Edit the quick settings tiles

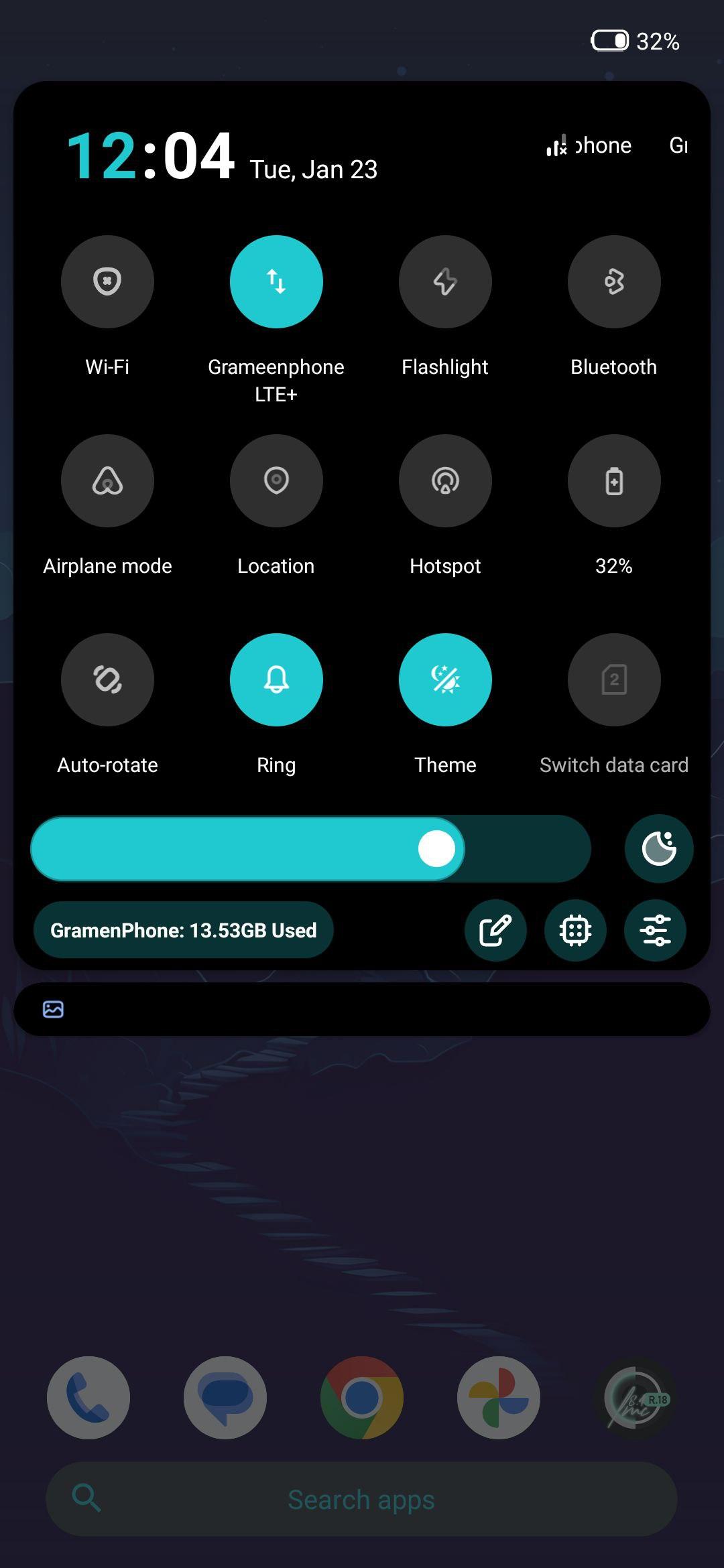click(x=495, y=930)
